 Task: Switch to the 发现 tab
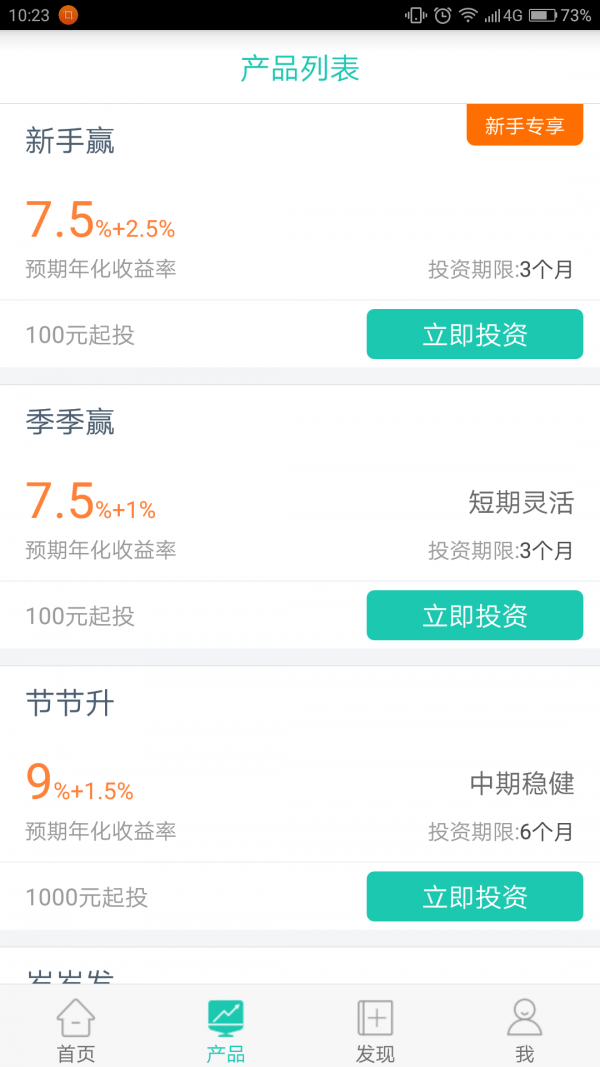tap(375, 1028)
